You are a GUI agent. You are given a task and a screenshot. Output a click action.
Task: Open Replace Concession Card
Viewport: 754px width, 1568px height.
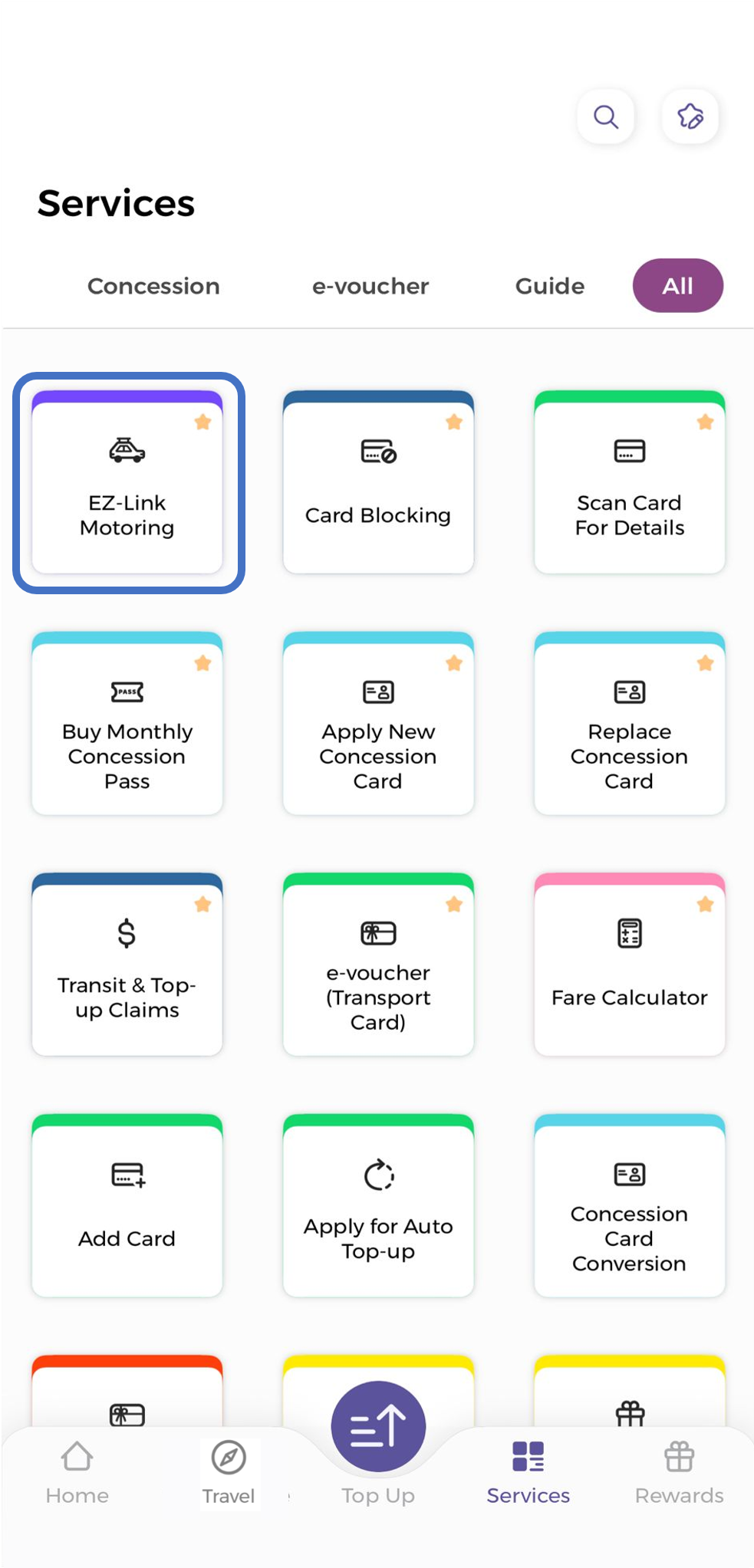click(x=629, y=725)
